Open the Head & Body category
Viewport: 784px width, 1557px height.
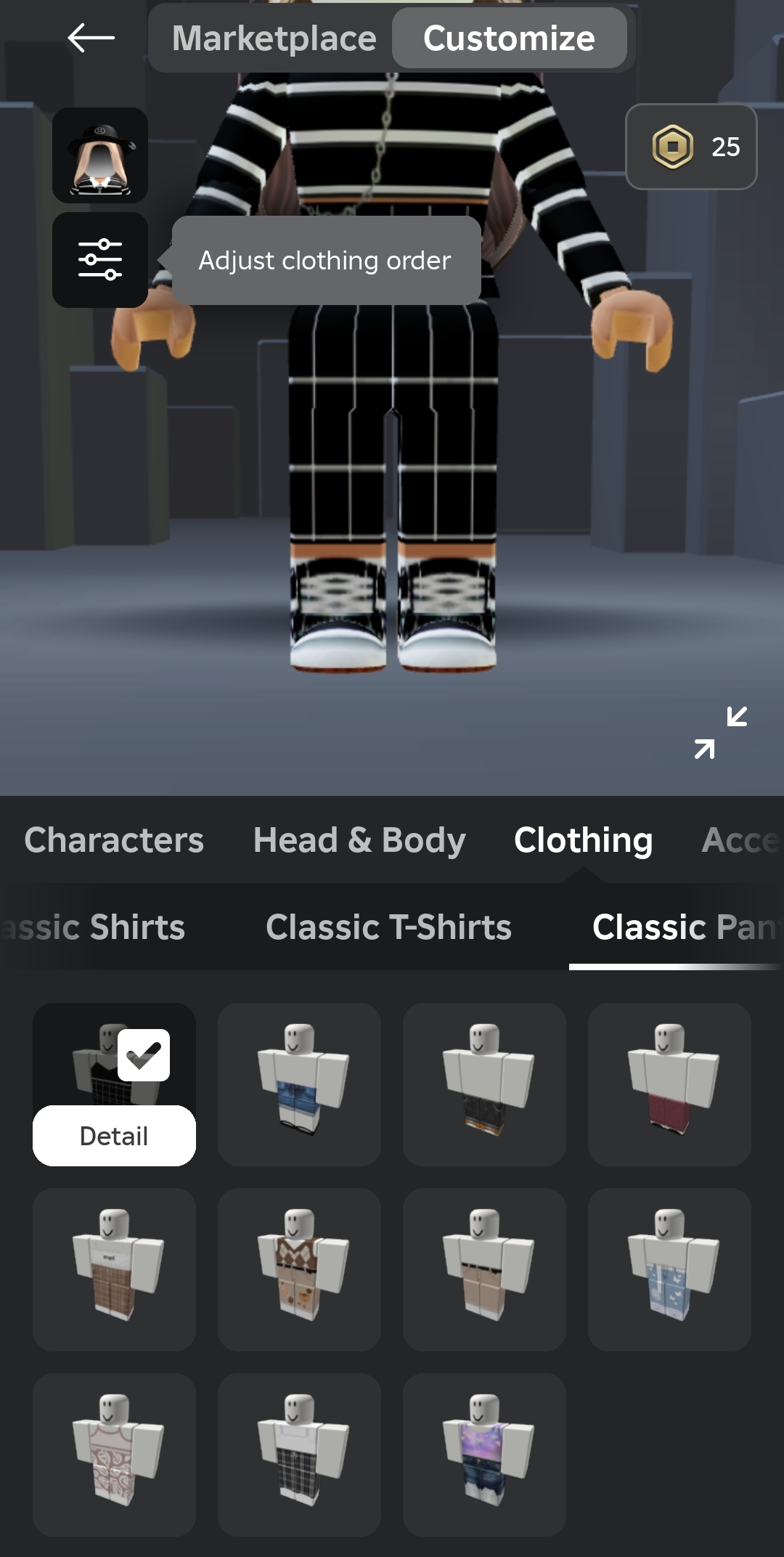coord(359,840)
